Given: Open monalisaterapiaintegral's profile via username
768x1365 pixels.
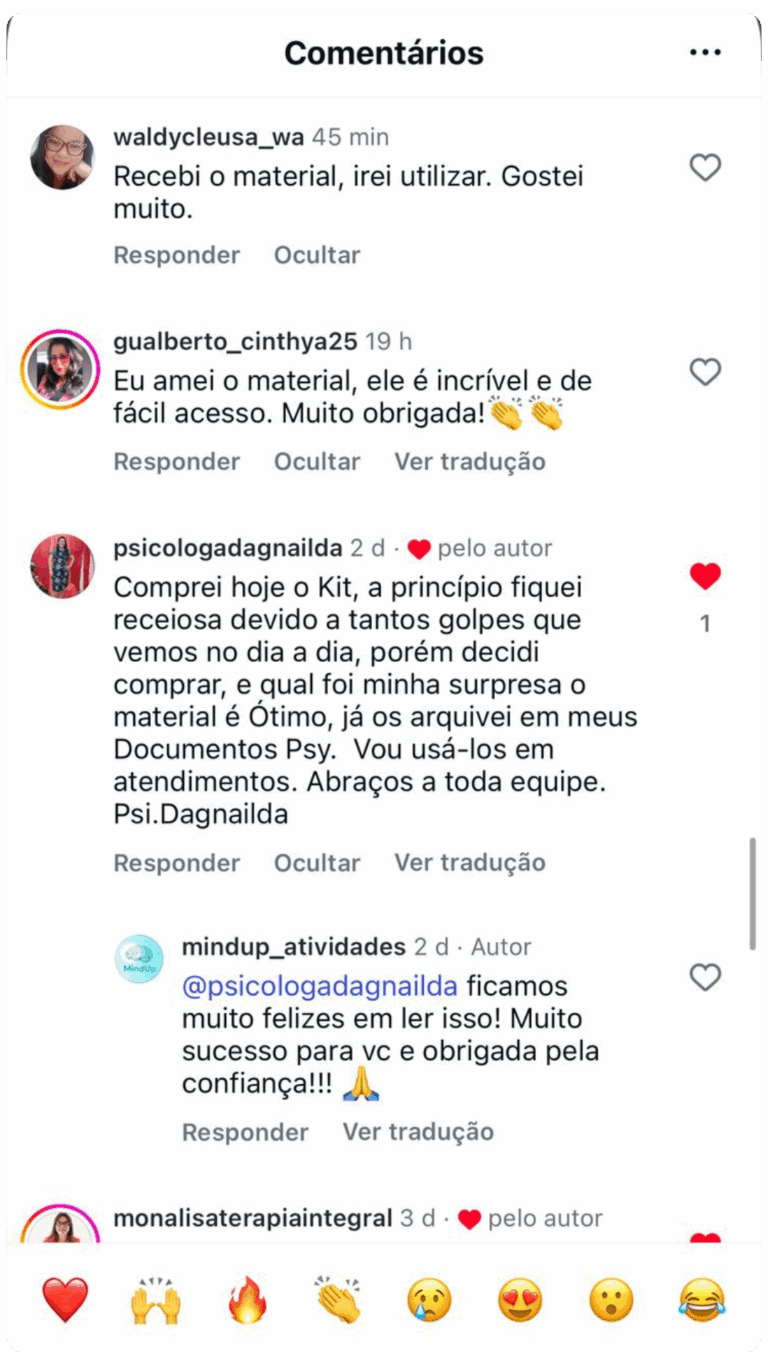Looking at the screenshot, I should pyautogui.click(x=252, y=1218).
